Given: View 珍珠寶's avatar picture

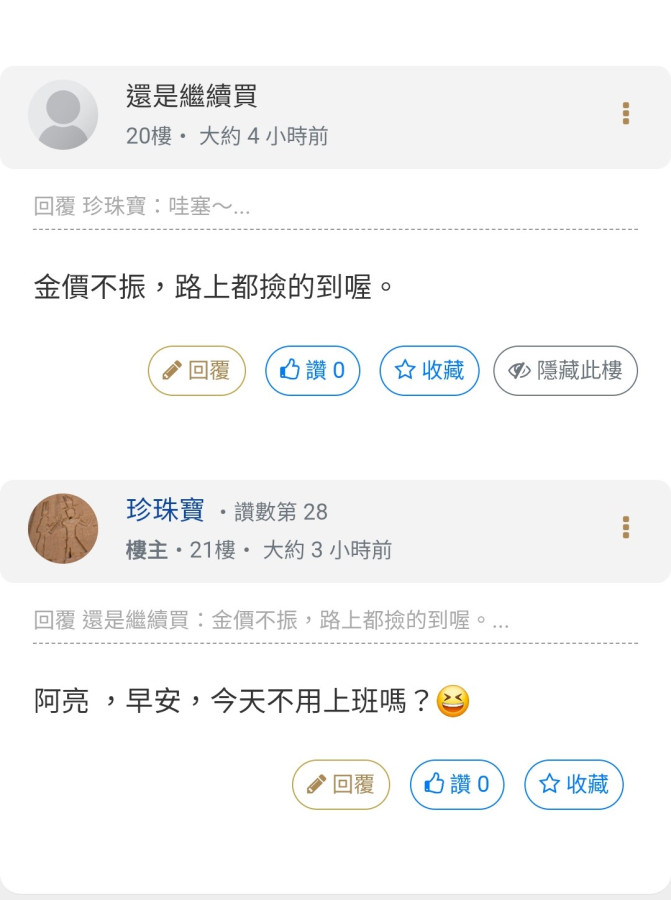Looking at the screenshot, I should coord(63,528).
